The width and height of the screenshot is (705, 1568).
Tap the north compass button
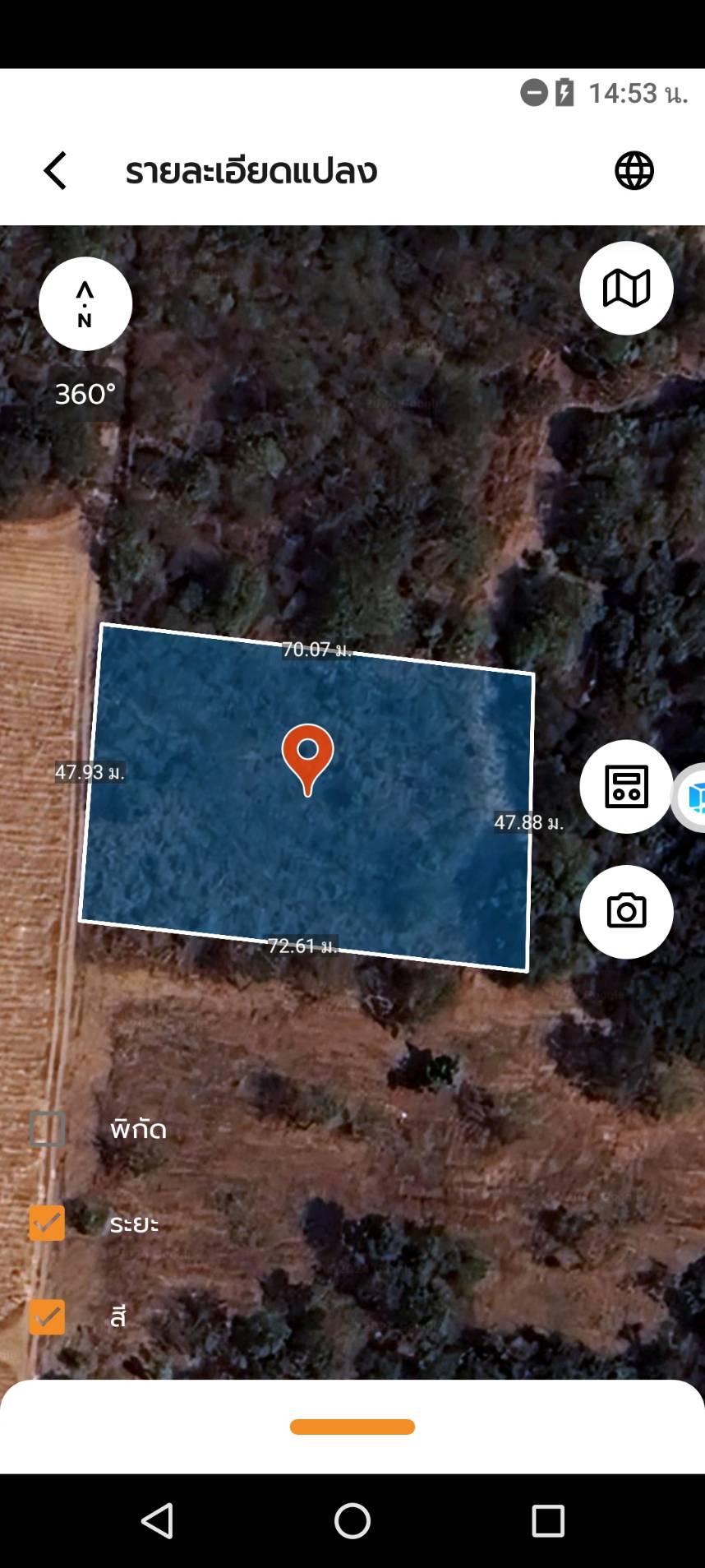pyautogui.click(x=85, y=304)
